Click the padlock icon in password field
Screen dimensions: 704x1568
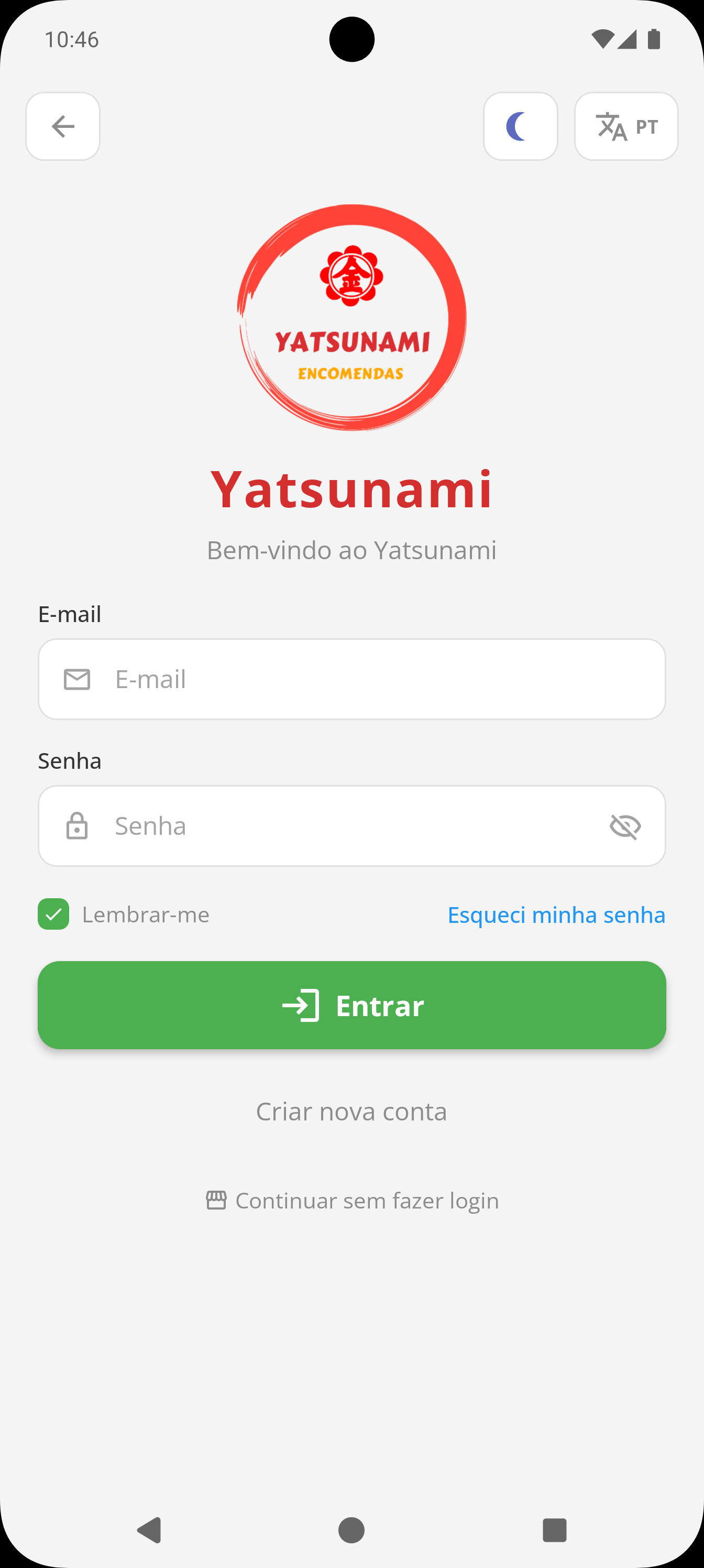point(76,826)
